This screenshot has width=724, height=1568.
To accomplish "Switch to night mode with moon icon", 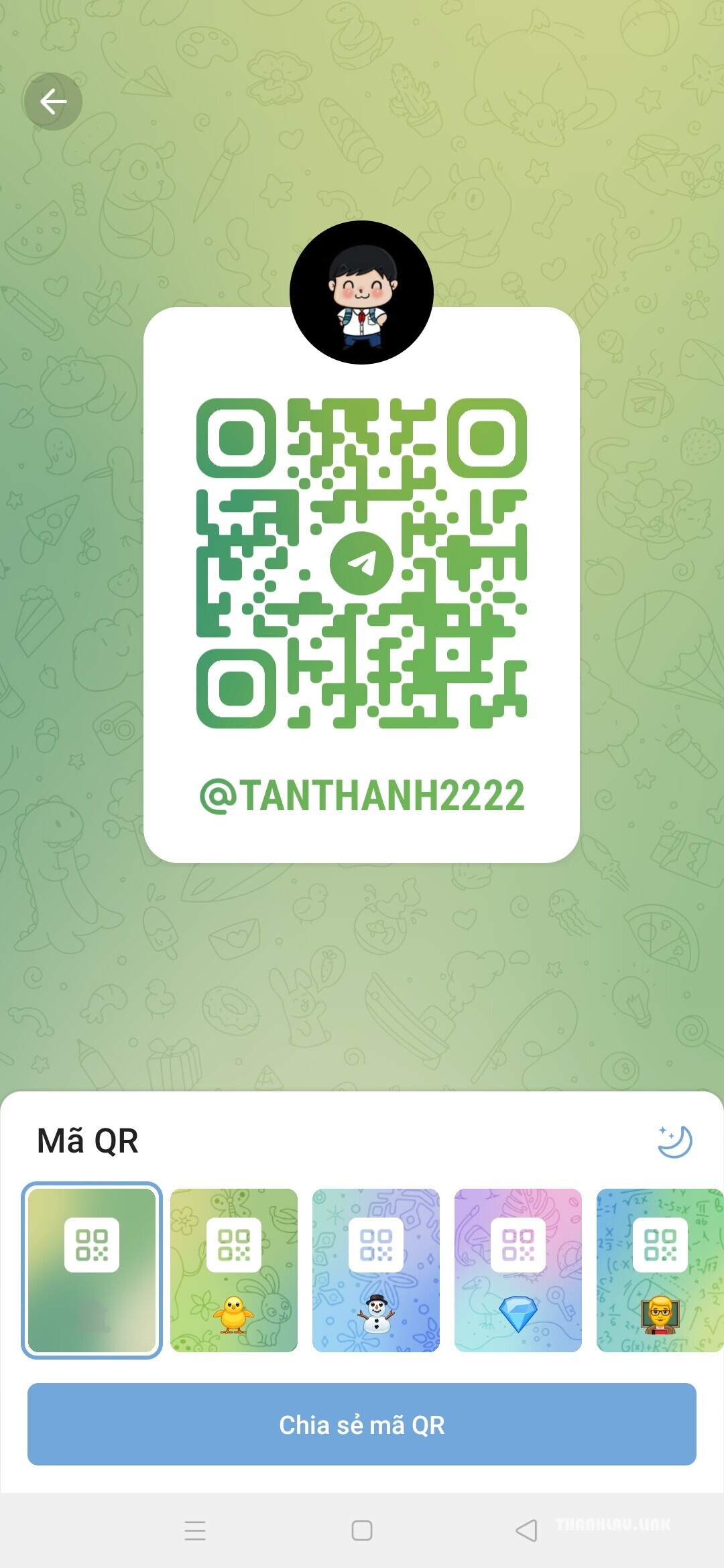I will 674,1141.
